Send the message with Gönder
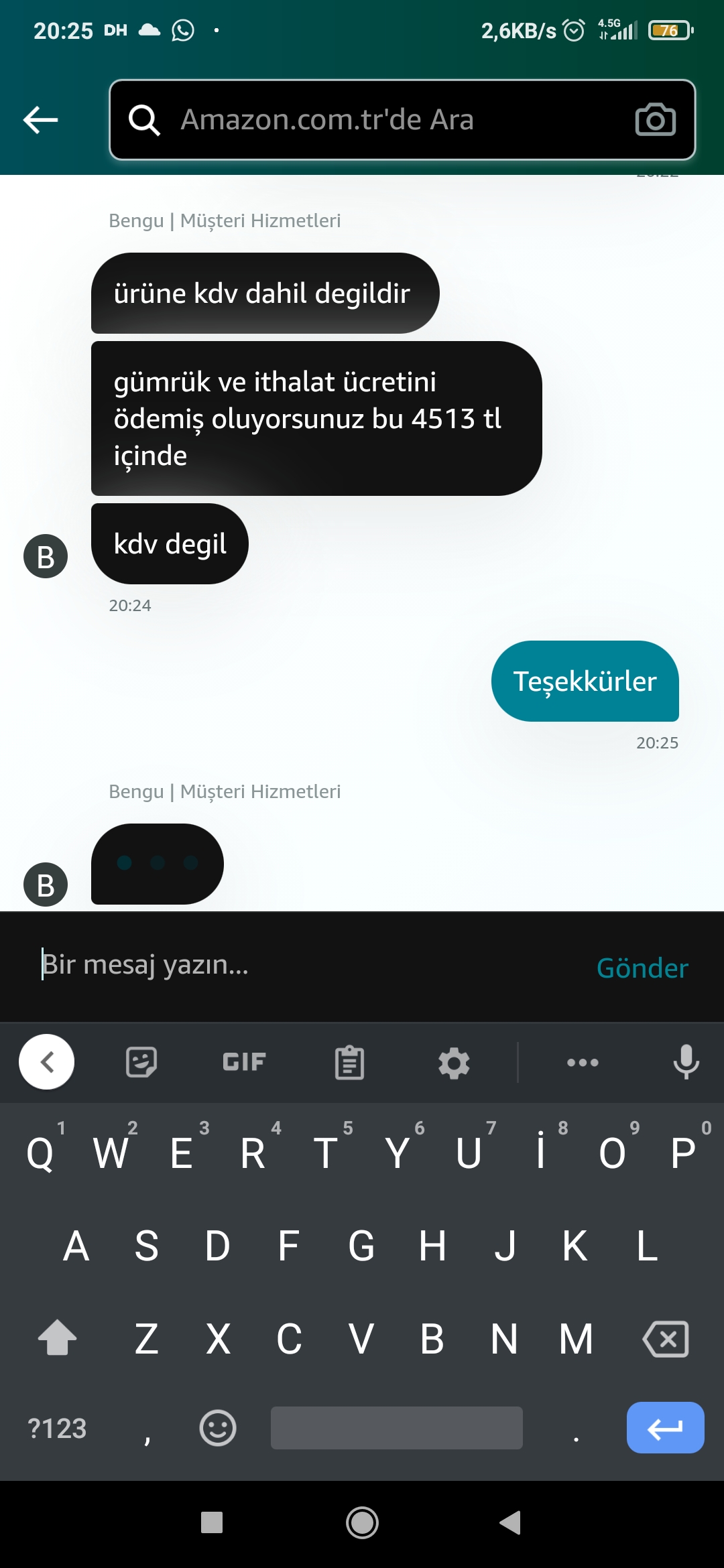Image resolution: width=724 pixels, height=1568 pixels. pyautogui.click(x=642, y=968)
